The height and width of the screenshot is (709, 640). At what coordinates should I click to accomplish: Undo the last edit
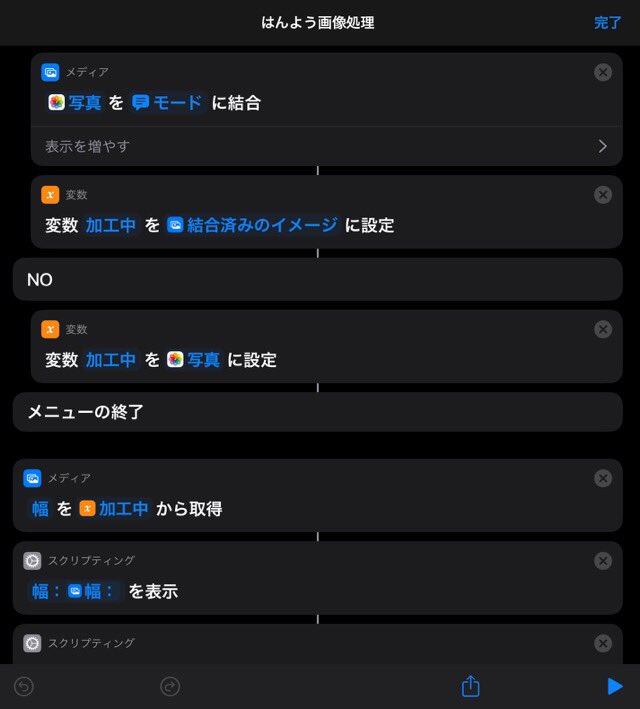click(x=24, y=686)
